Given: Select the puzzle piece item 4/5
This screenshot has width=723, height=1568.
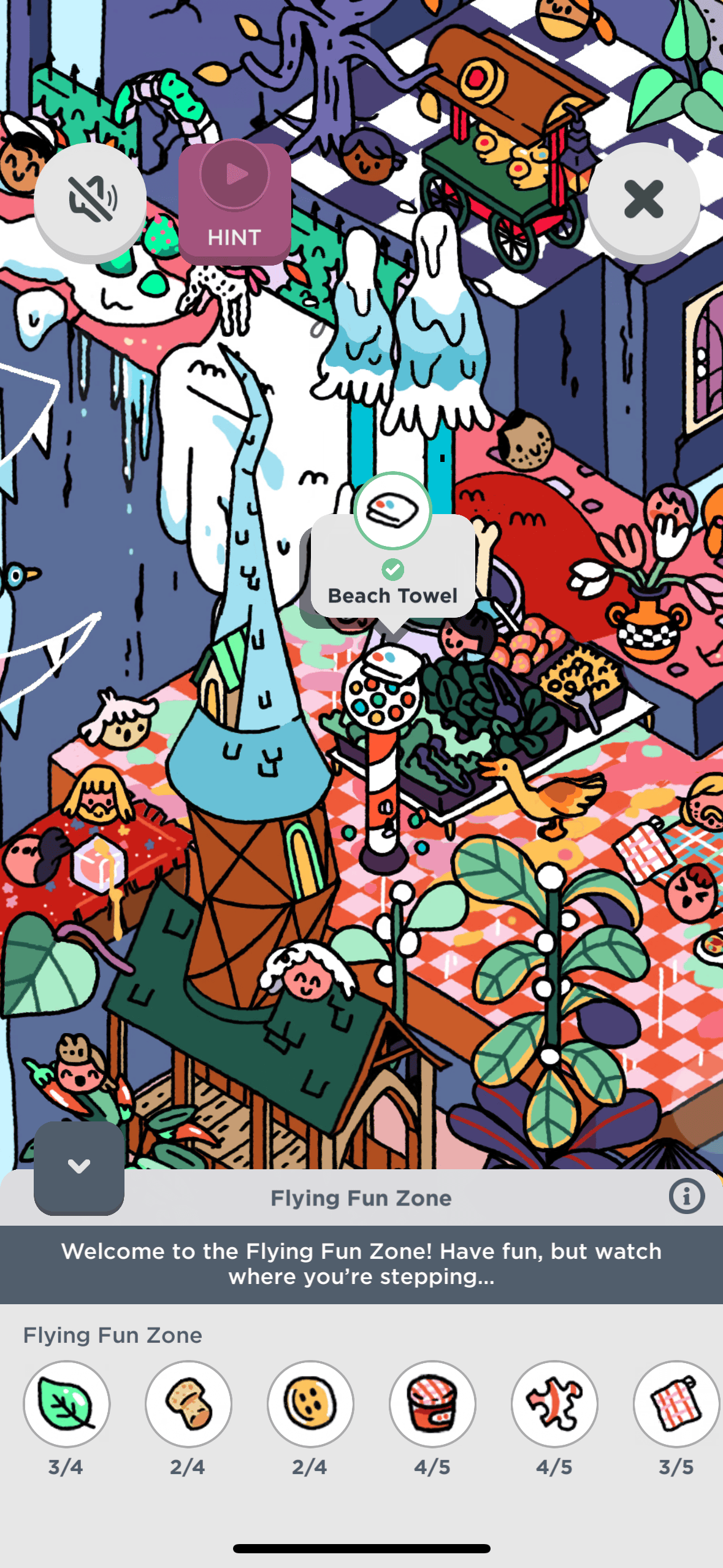Looking at the screenshot, I should coord(554,1404).
